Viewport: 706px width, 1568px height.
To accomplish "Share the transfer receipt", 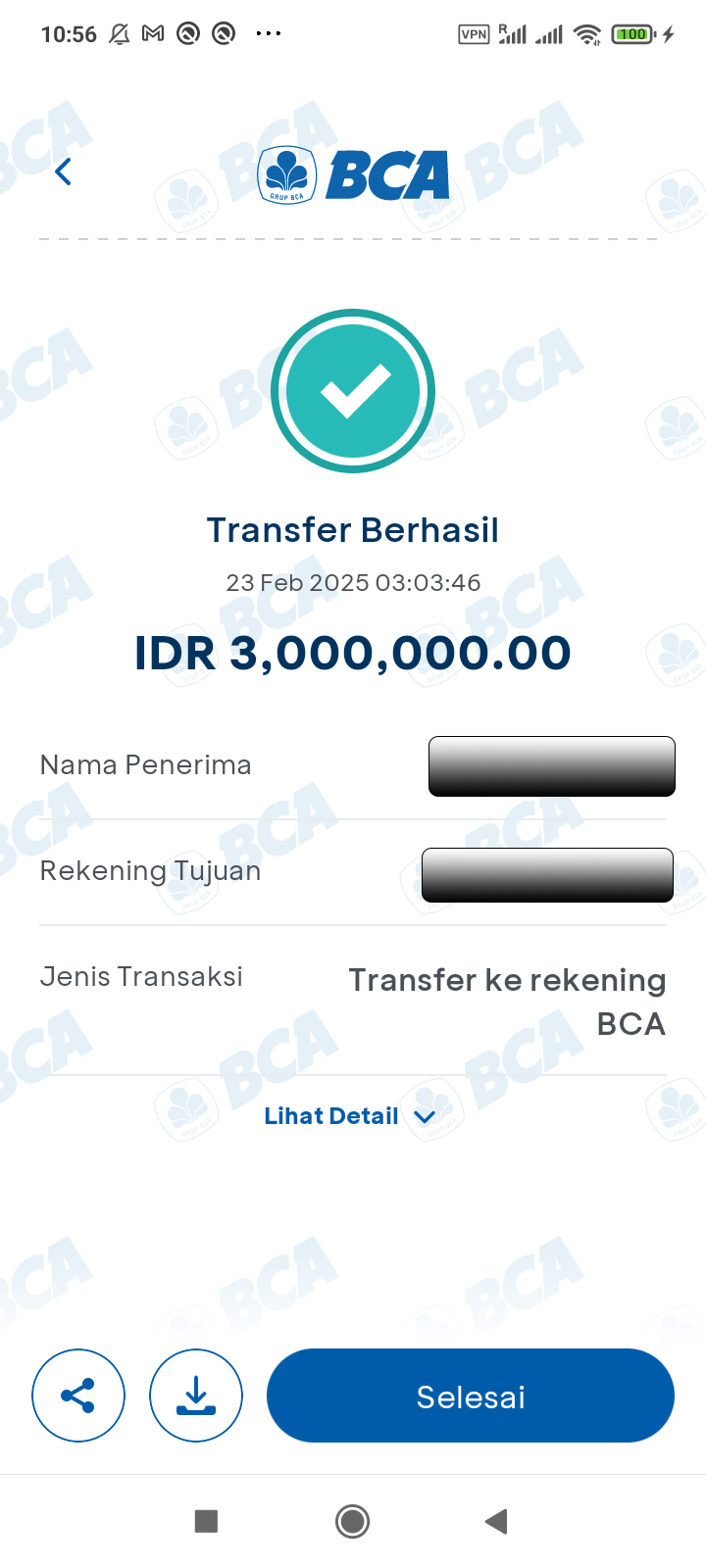I will tap(78, 1396).
